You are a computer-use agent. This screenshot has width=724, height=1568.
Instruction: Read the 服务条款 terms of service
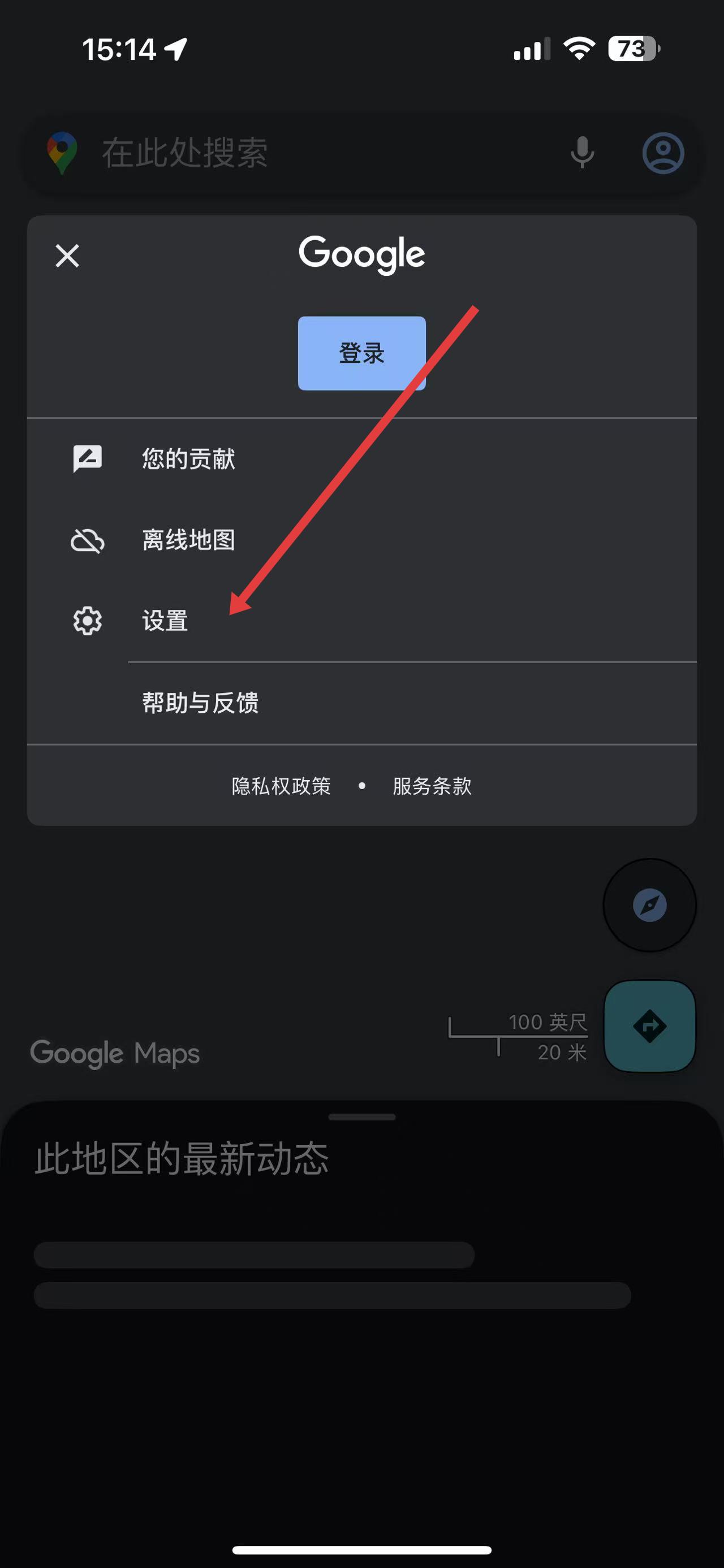pos(432,786)
